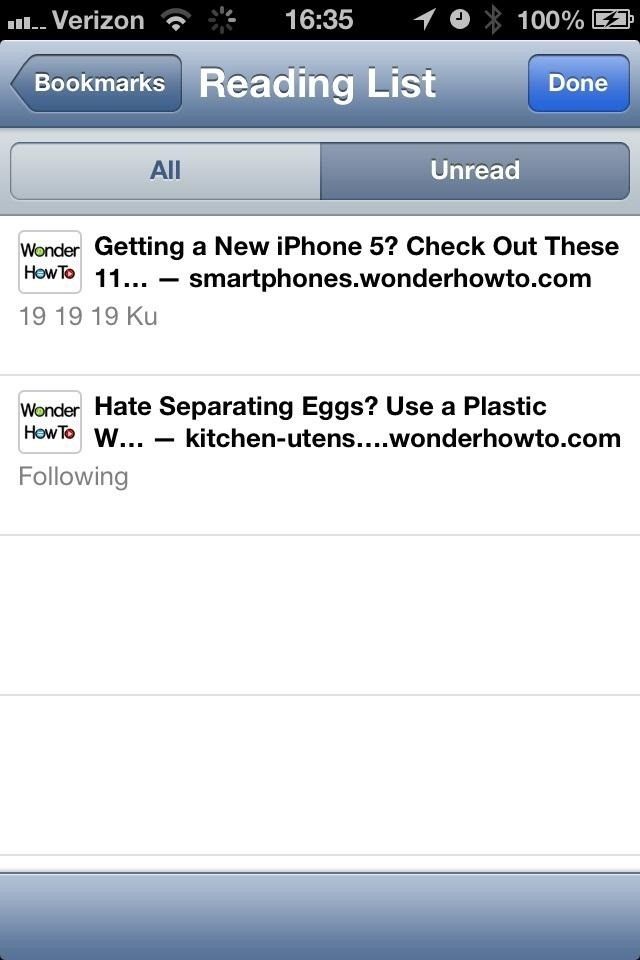Viewport: 640px width, 960px height.
Task: Select the Unread segment
Action: tap(474, 171)
